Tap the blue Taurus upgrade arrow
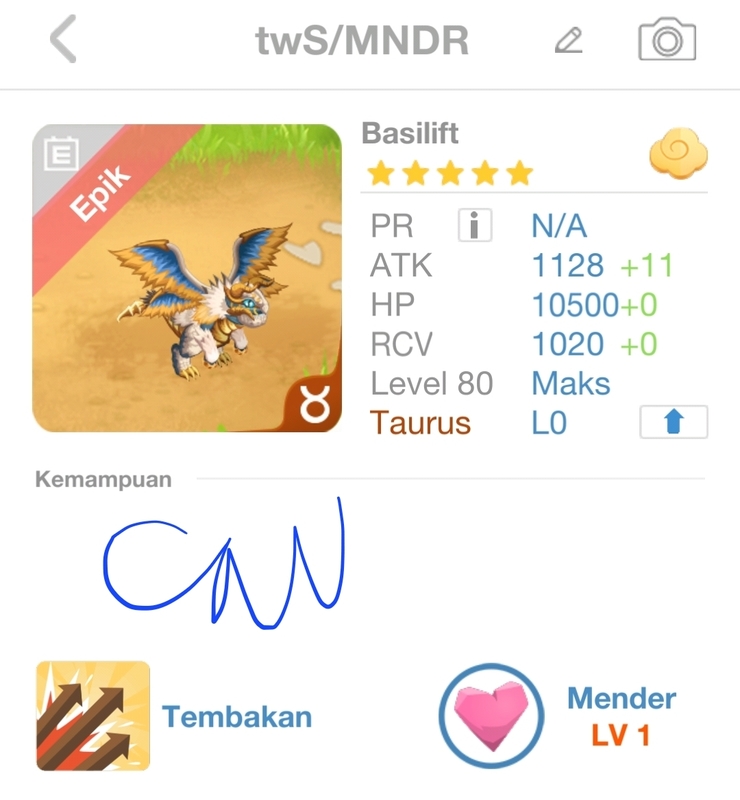This screenshot has height=800, width=740. click(673, 422)
